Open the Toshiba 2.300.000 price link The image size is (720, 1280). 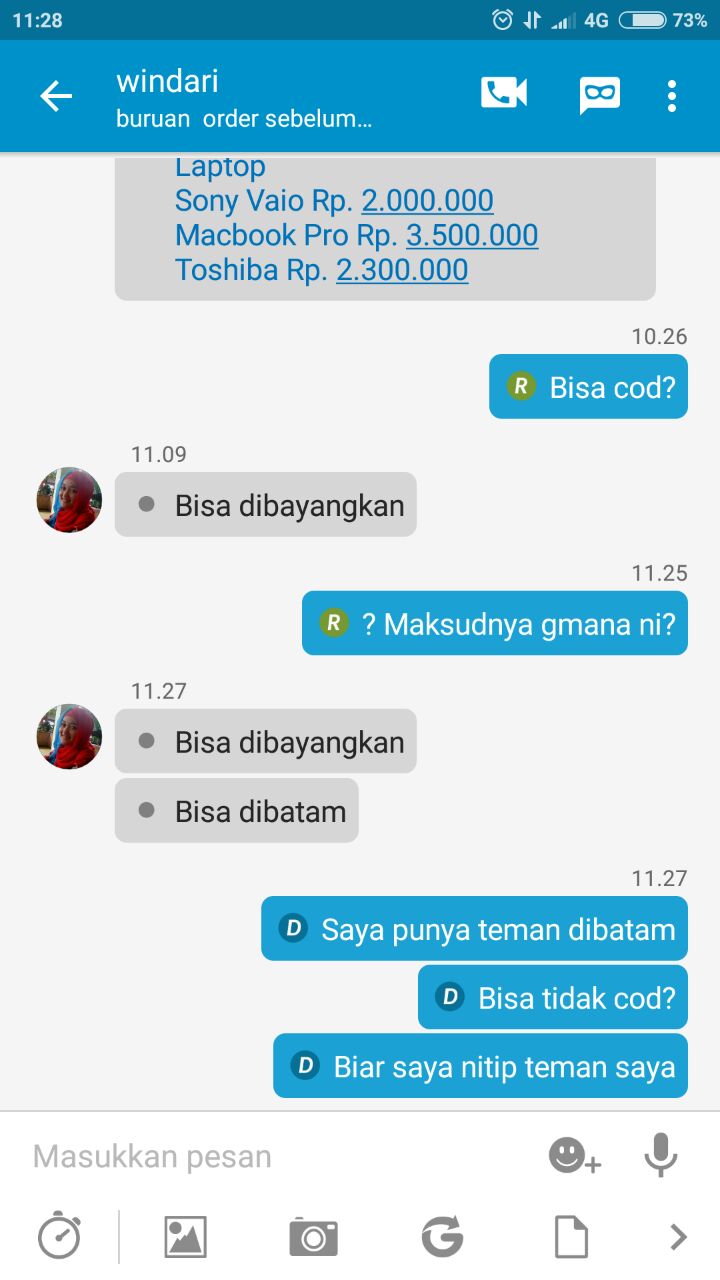pos(402,270)
